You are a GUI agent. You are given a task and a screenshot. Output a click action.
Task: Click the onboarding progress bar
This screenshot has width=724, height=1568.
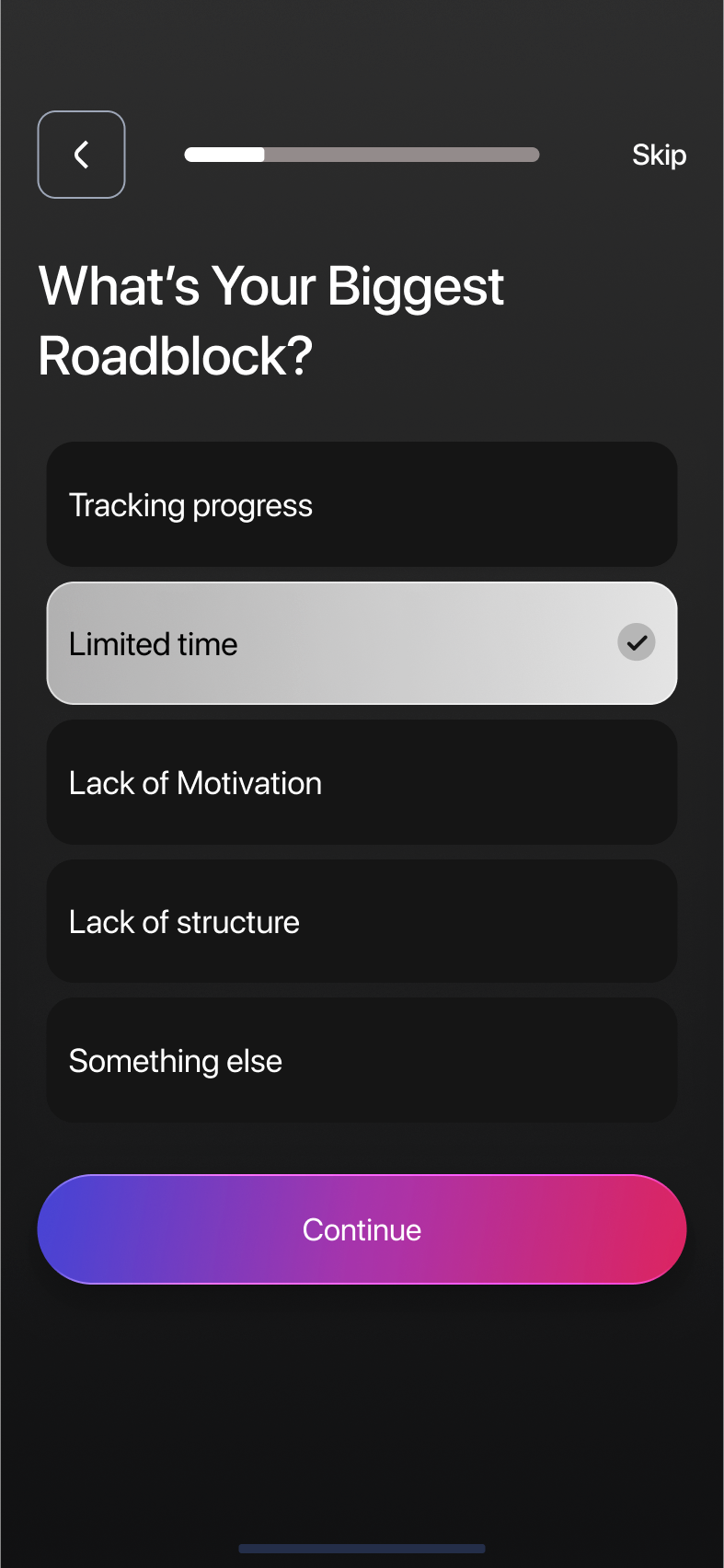(362, 155)
